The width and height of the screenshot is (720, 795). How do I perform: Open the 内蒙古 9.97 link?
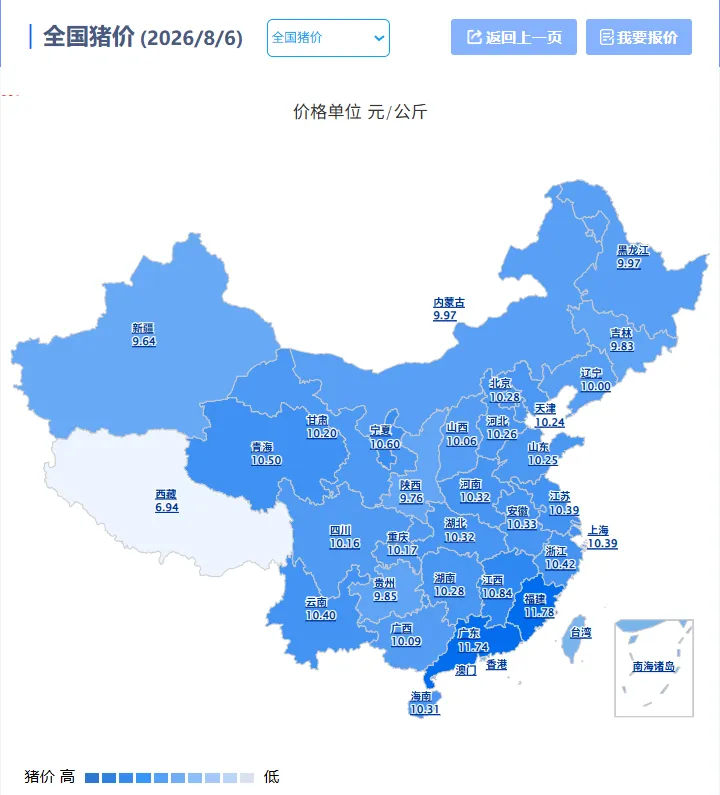pyautogui.click(x=449, y=309)
